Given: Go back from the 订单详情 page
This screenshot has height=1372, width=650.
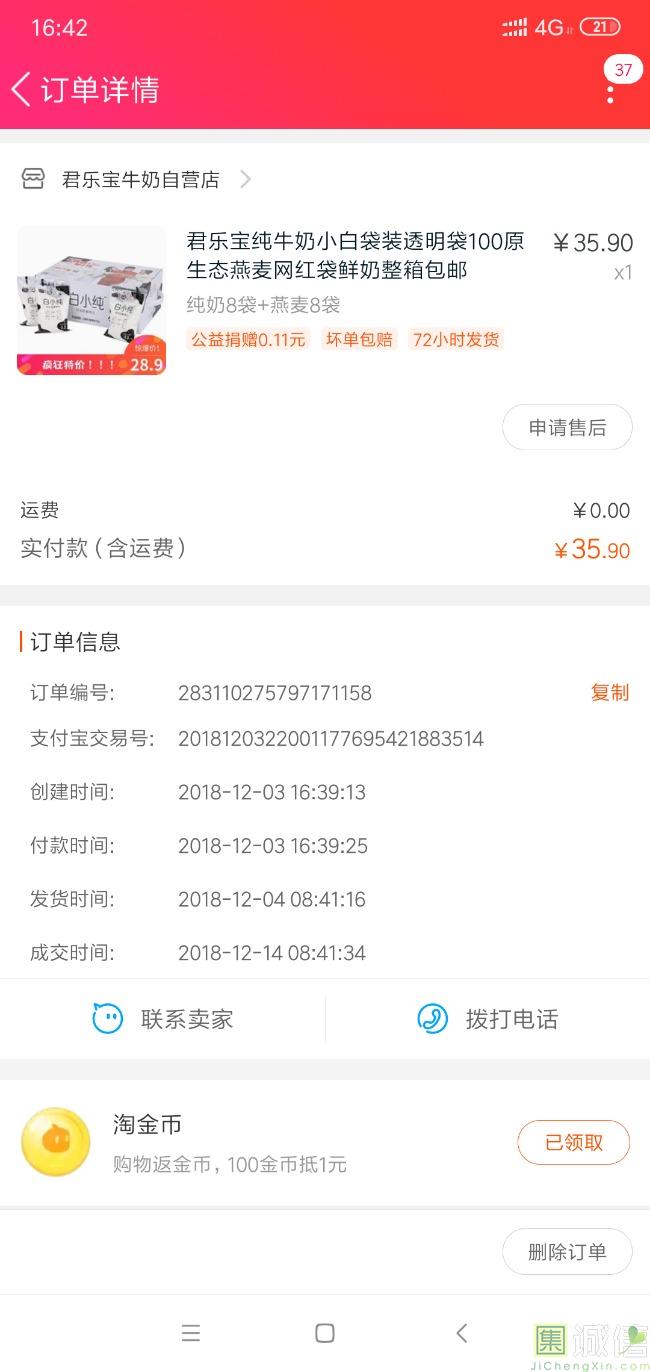Looking at the screenshot, I should click(x=22, y=89).
